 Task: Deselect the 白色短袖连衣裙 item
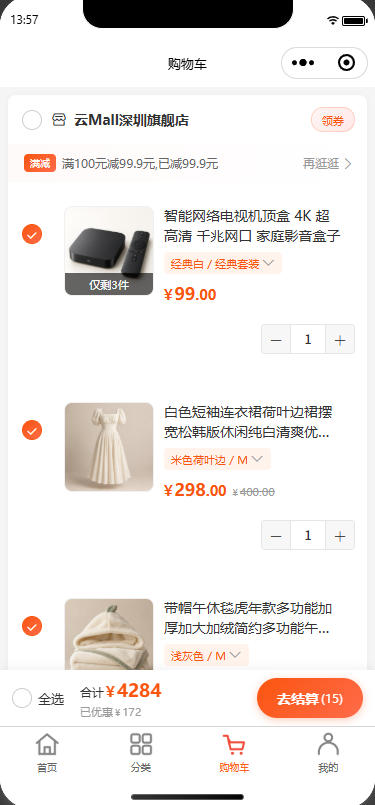tap(32, 430)
